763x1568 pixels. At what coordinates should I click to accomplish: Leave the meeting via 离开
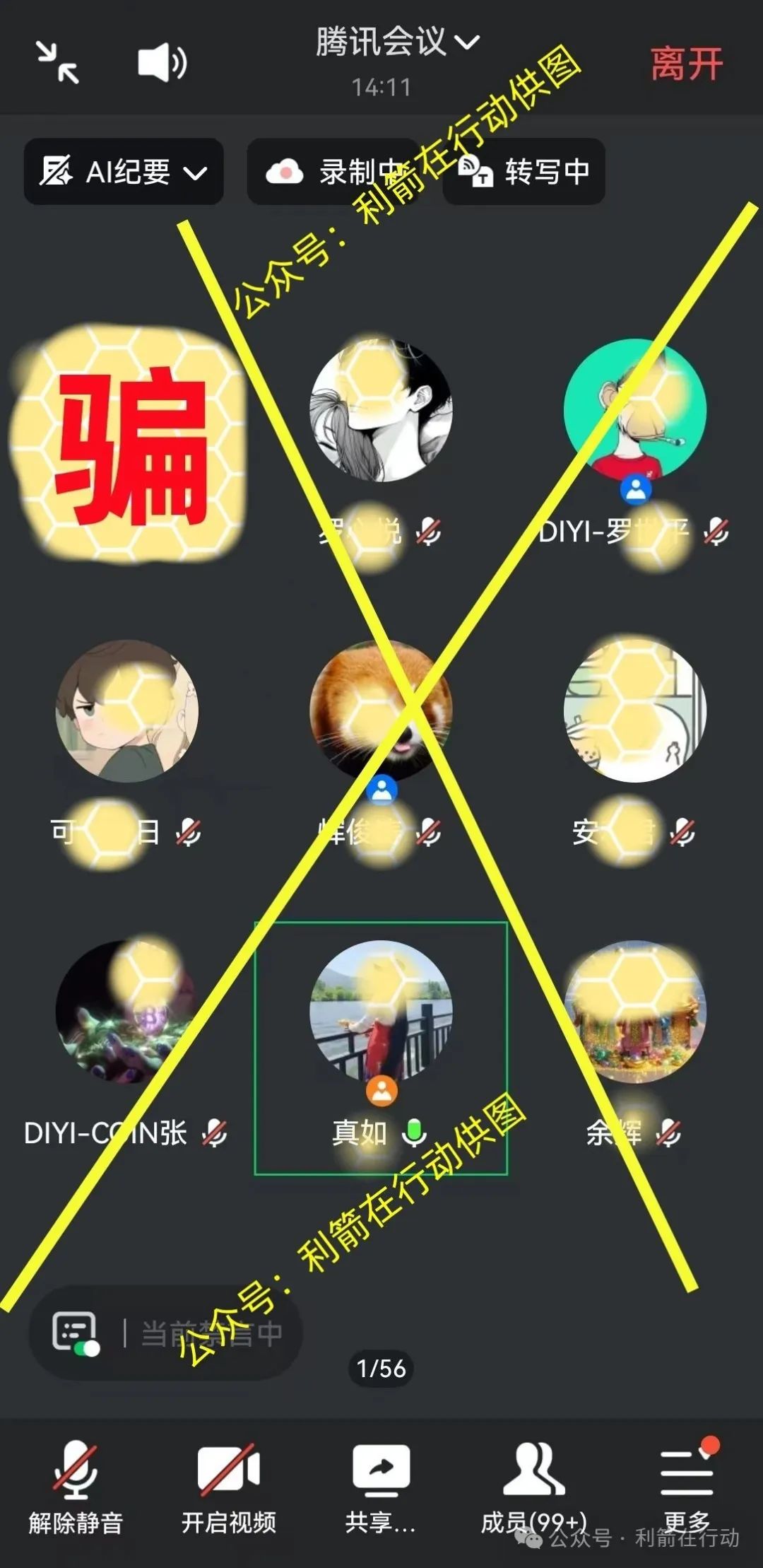686,64
